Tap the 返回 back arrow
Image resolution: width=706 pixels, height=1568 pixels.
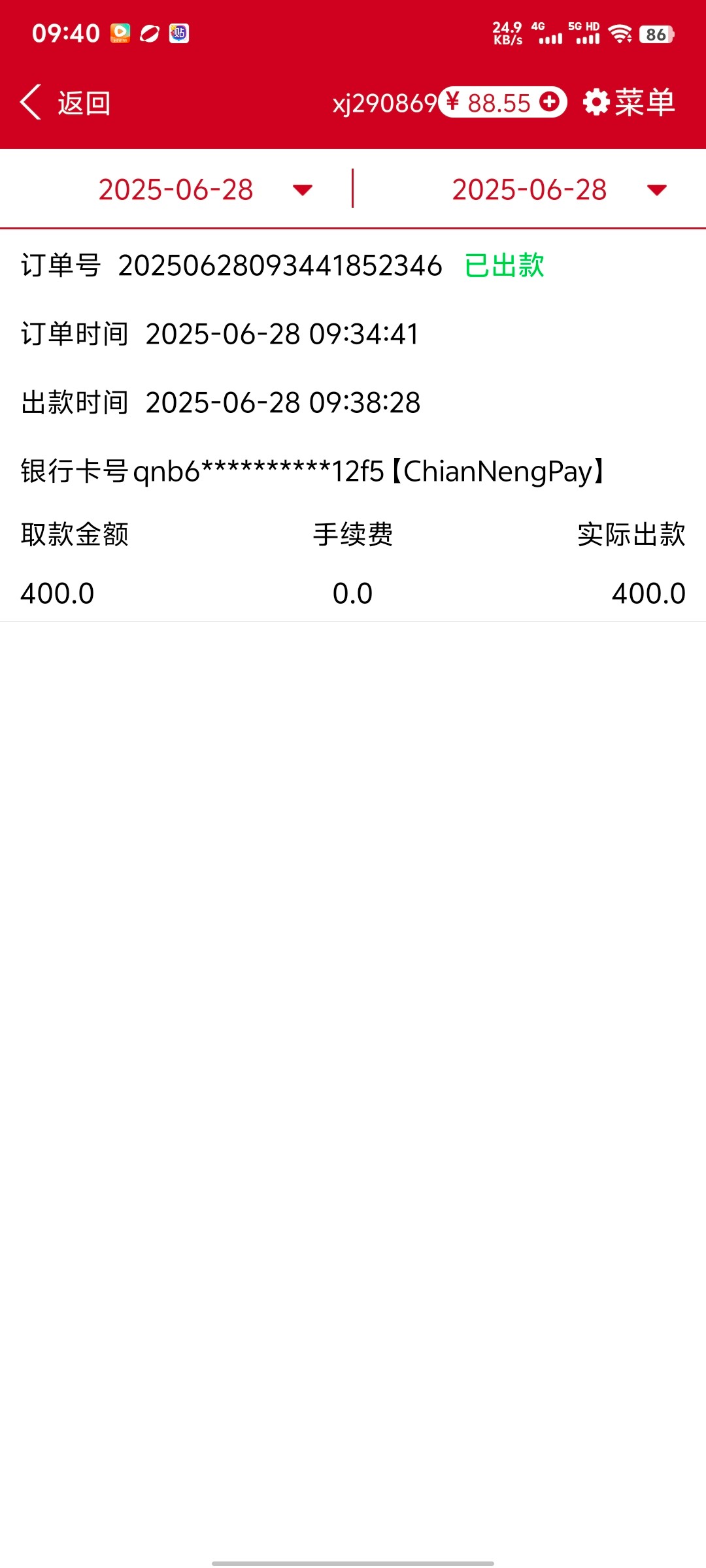(31, 103)
